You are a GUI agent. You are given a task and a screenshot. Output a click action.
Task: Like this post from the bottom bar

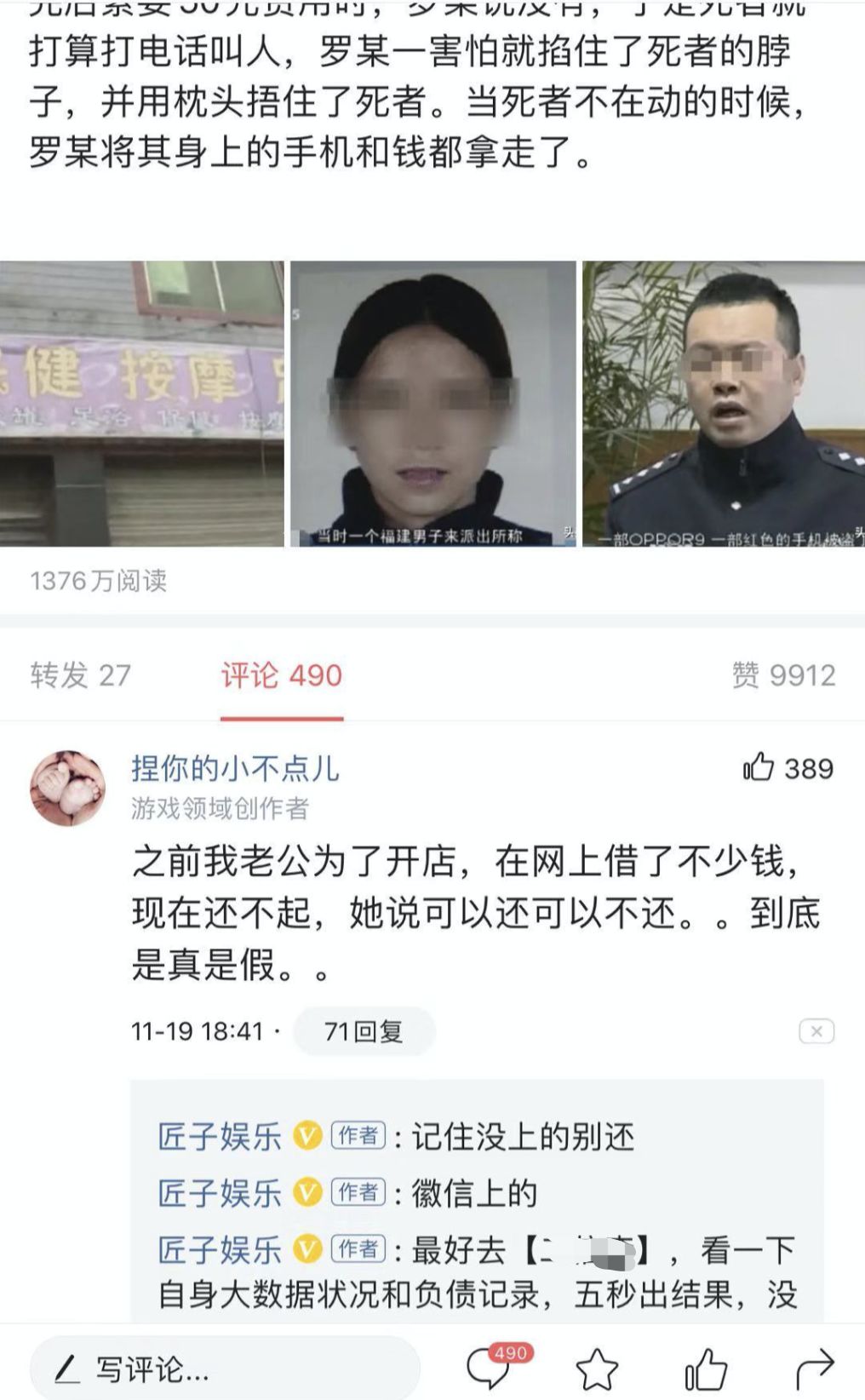(x=706, y=1369)
